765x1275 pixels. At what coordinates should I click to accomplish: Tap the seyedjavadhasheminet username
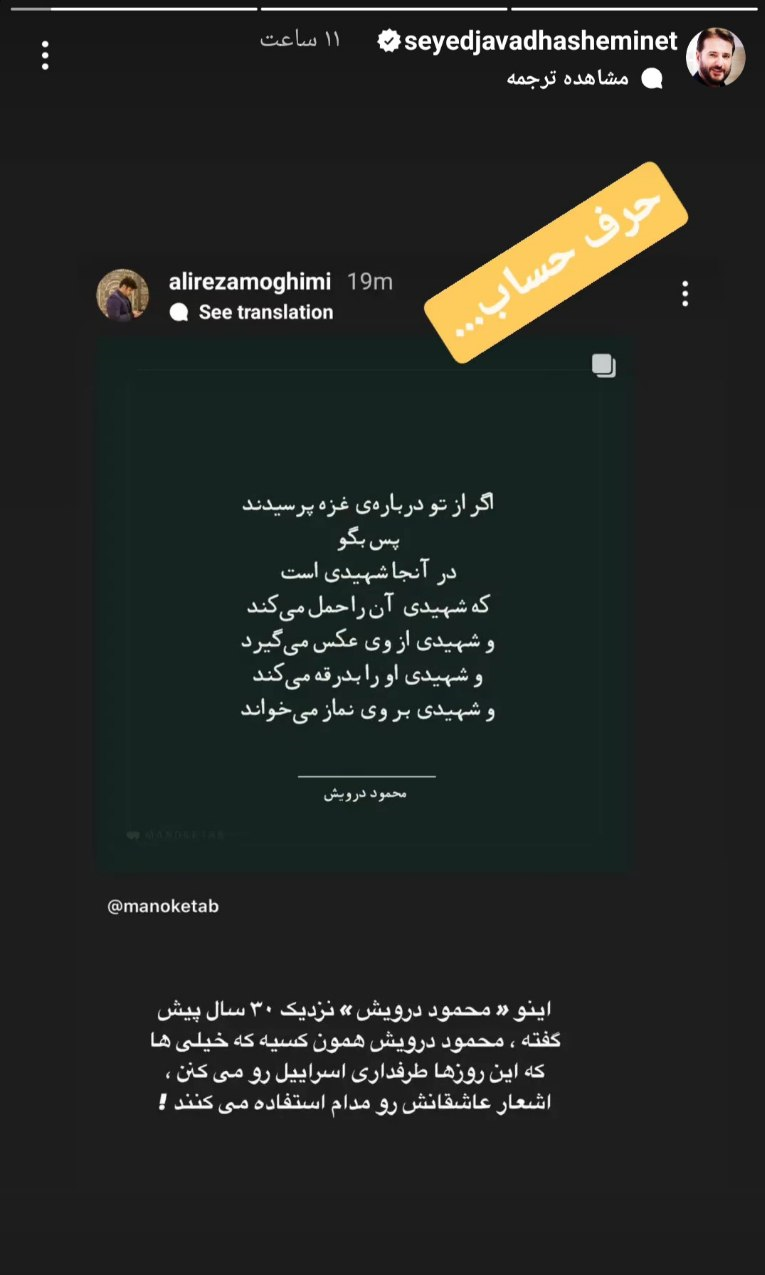click(541, 41)
